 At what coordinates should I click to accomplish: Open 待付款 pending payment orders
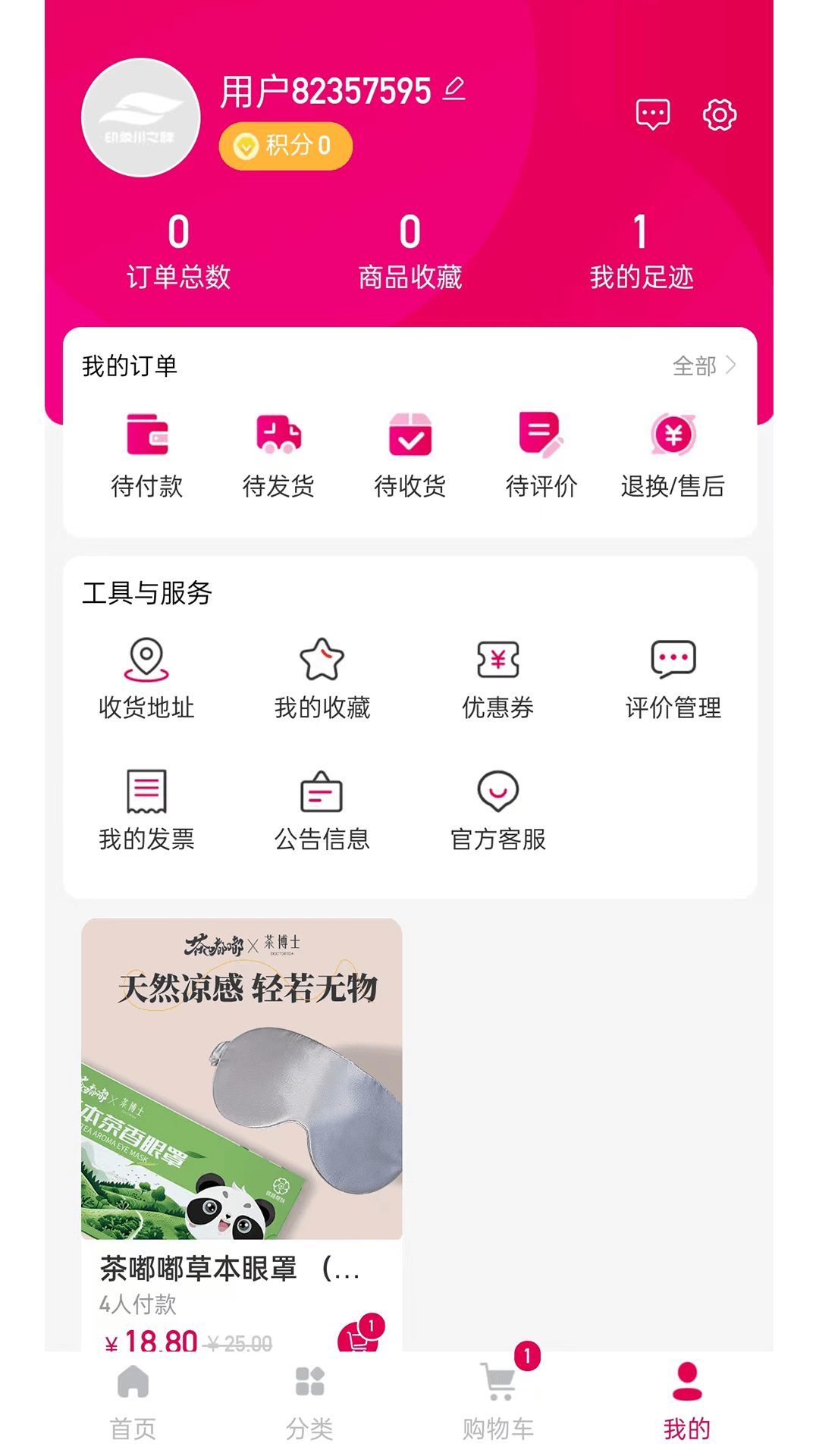pos(147,453)
